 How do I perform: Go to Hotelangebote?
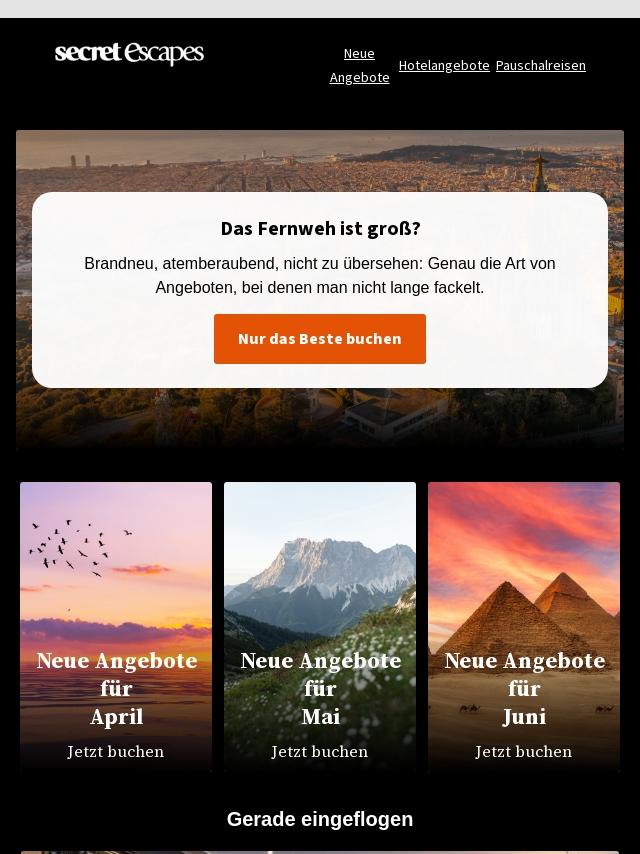click(x=444, y=65)
